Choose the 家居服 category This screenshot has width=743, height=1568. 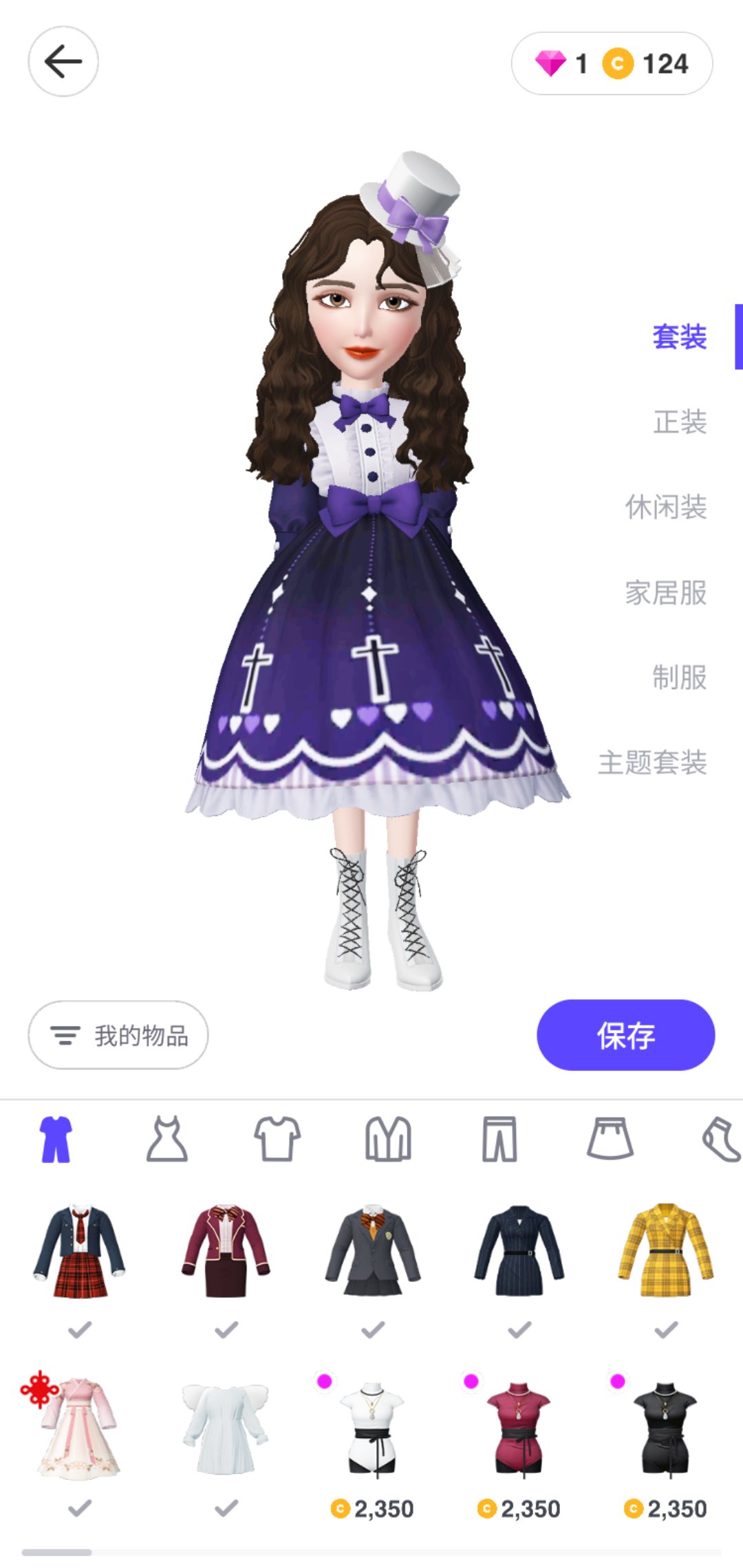tap(666, 592)
